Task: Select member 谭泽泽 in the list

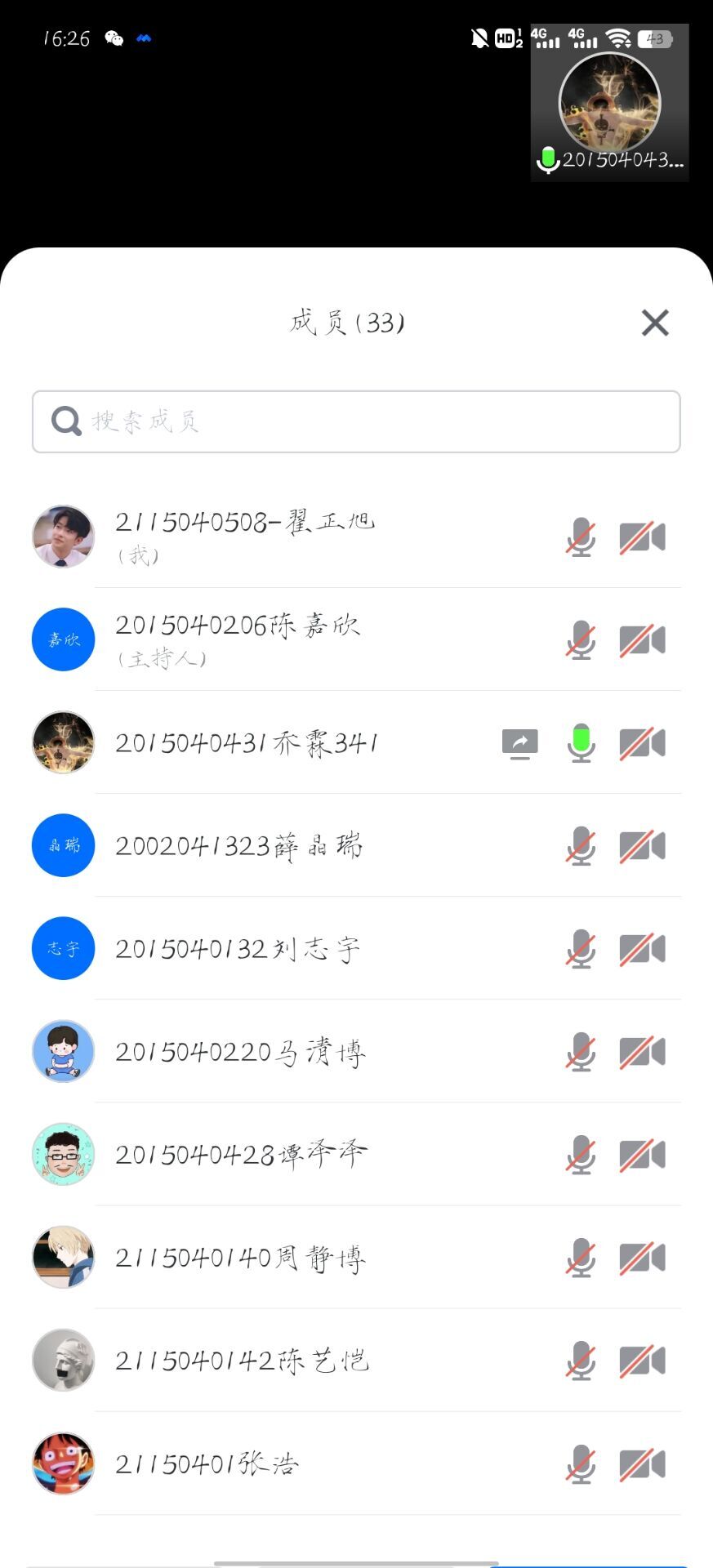Action: coord(356,1154)
